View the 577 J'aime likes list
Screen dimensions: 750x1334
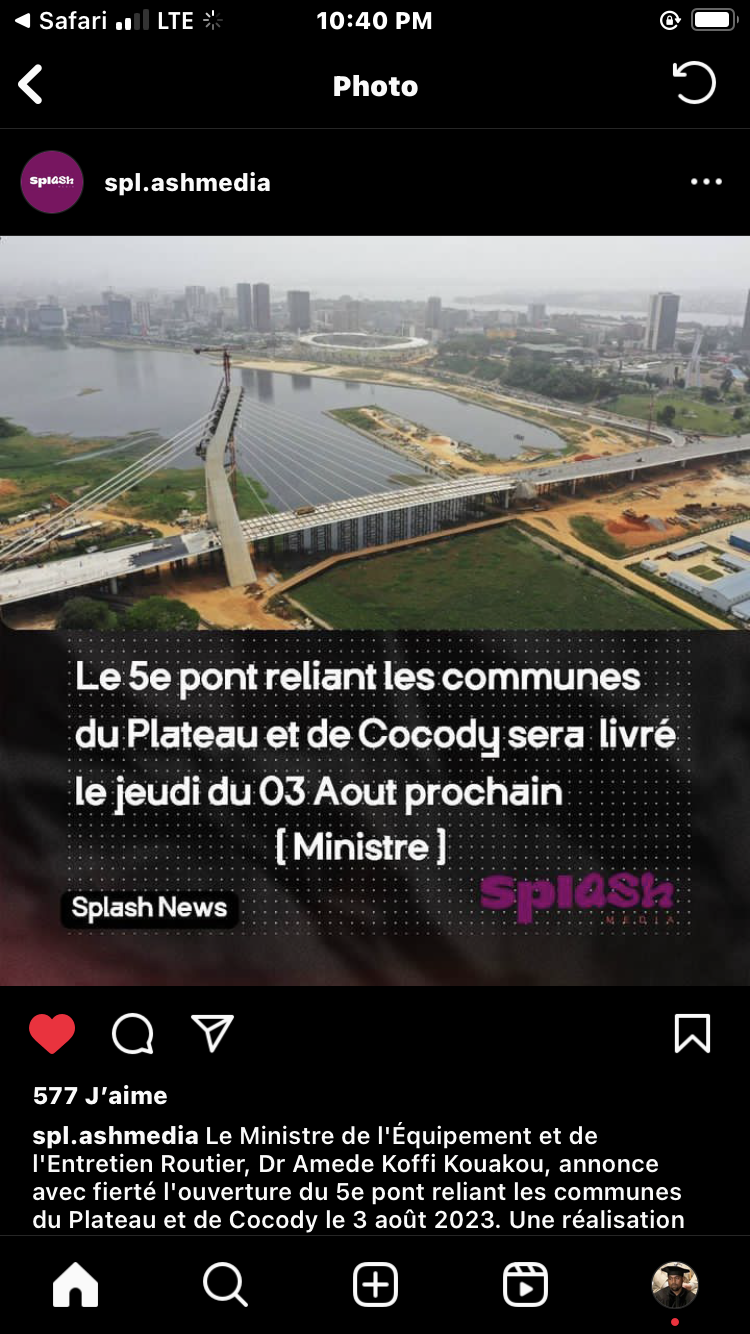pos(100,1095)
